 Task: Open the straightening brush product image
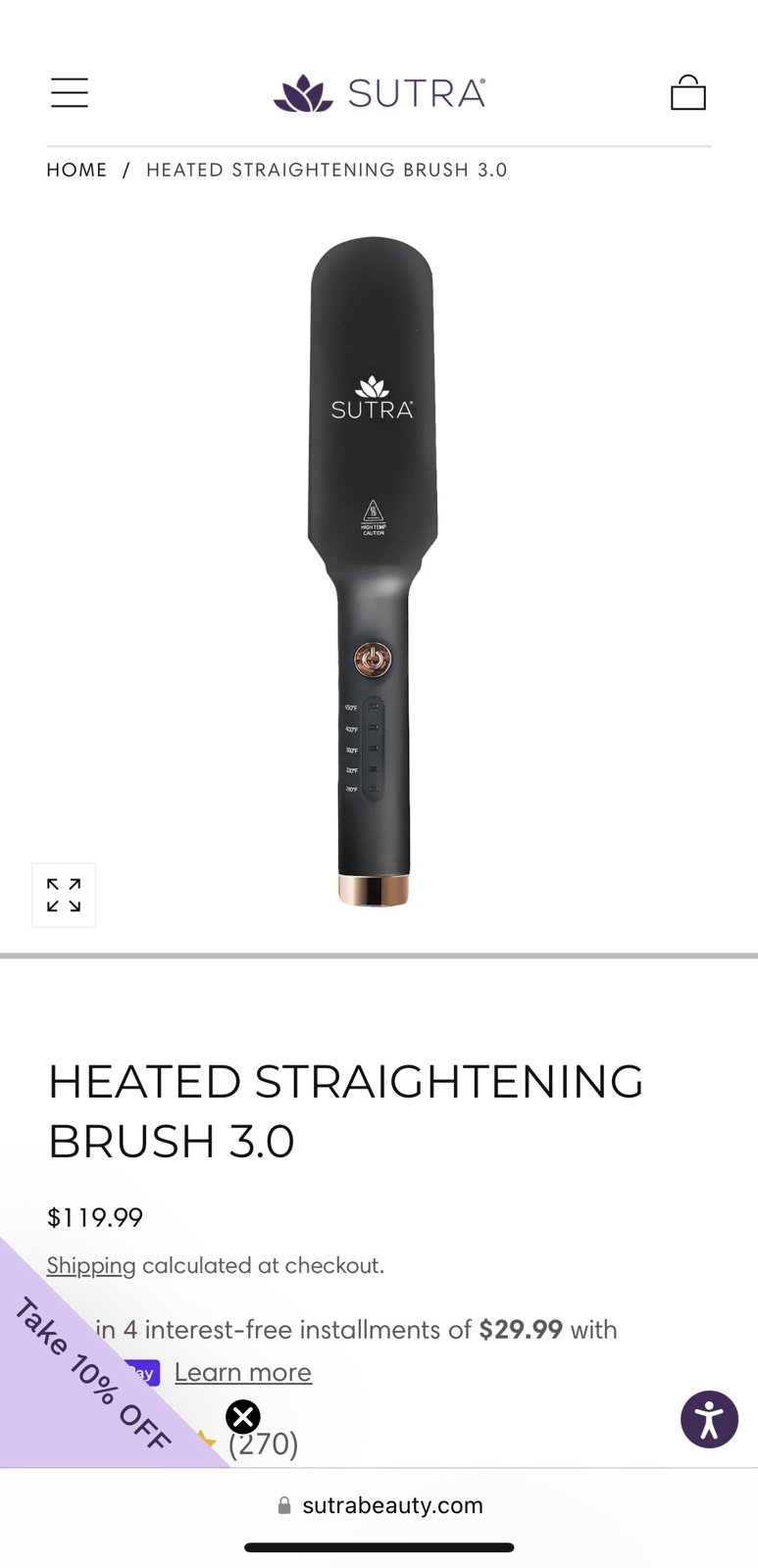coord(373,571)
